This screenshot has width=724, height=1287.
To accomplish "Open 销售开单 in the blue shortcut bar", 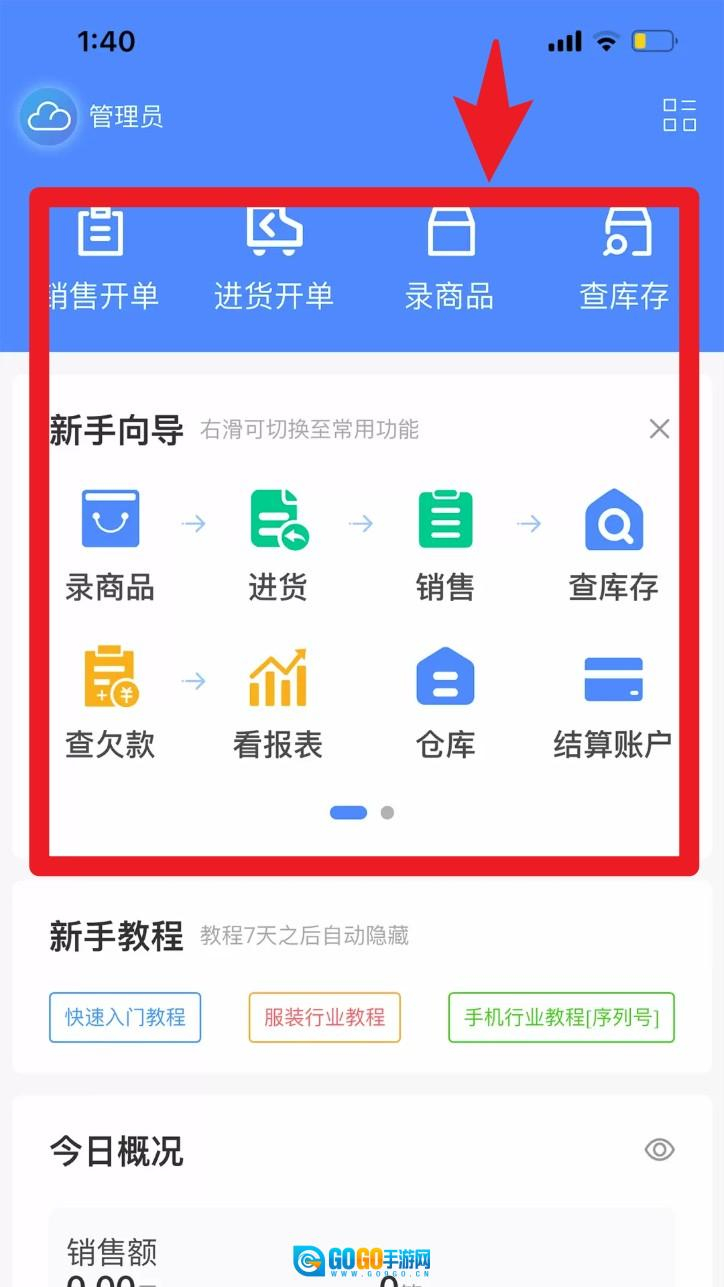I will coord(101,257).
